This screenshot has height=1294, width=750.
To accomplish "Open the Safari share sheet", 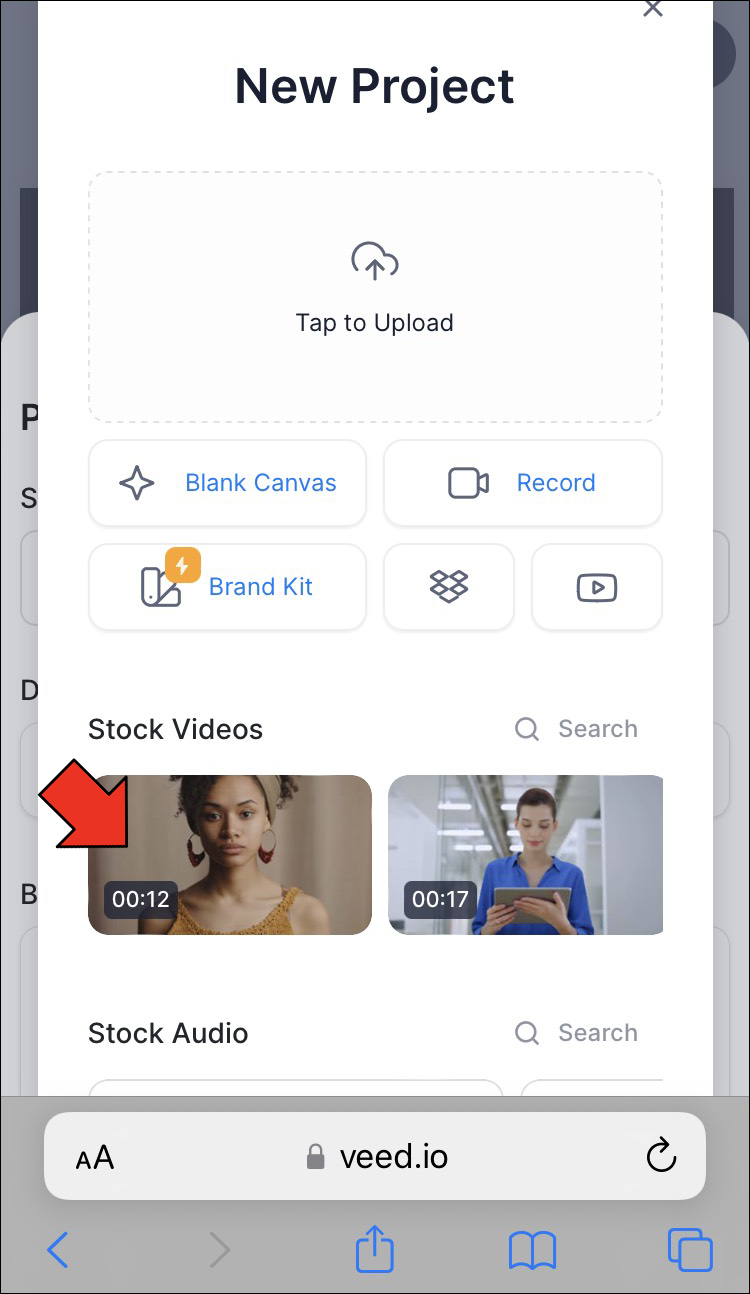I will [375, 1250].
